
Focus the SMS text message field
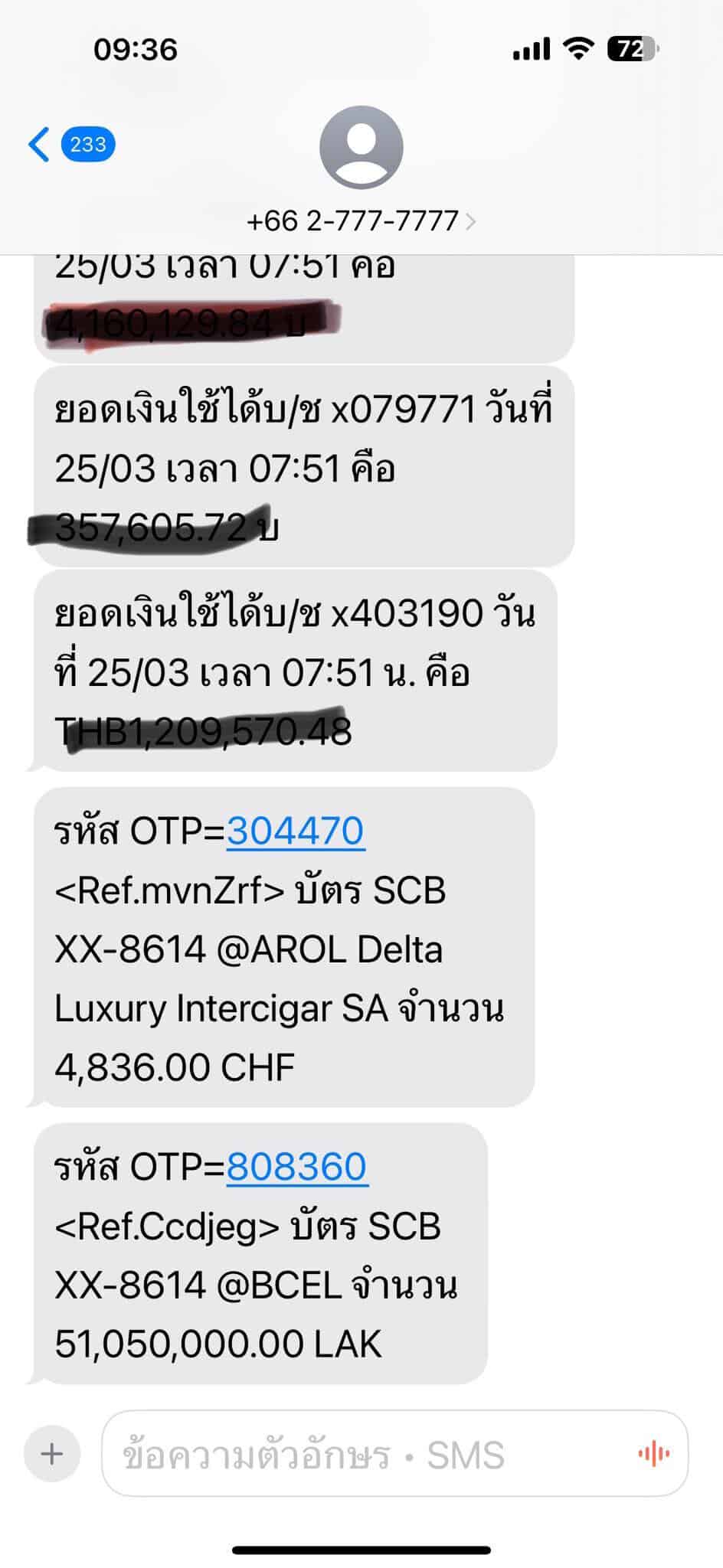(368, 1453)
